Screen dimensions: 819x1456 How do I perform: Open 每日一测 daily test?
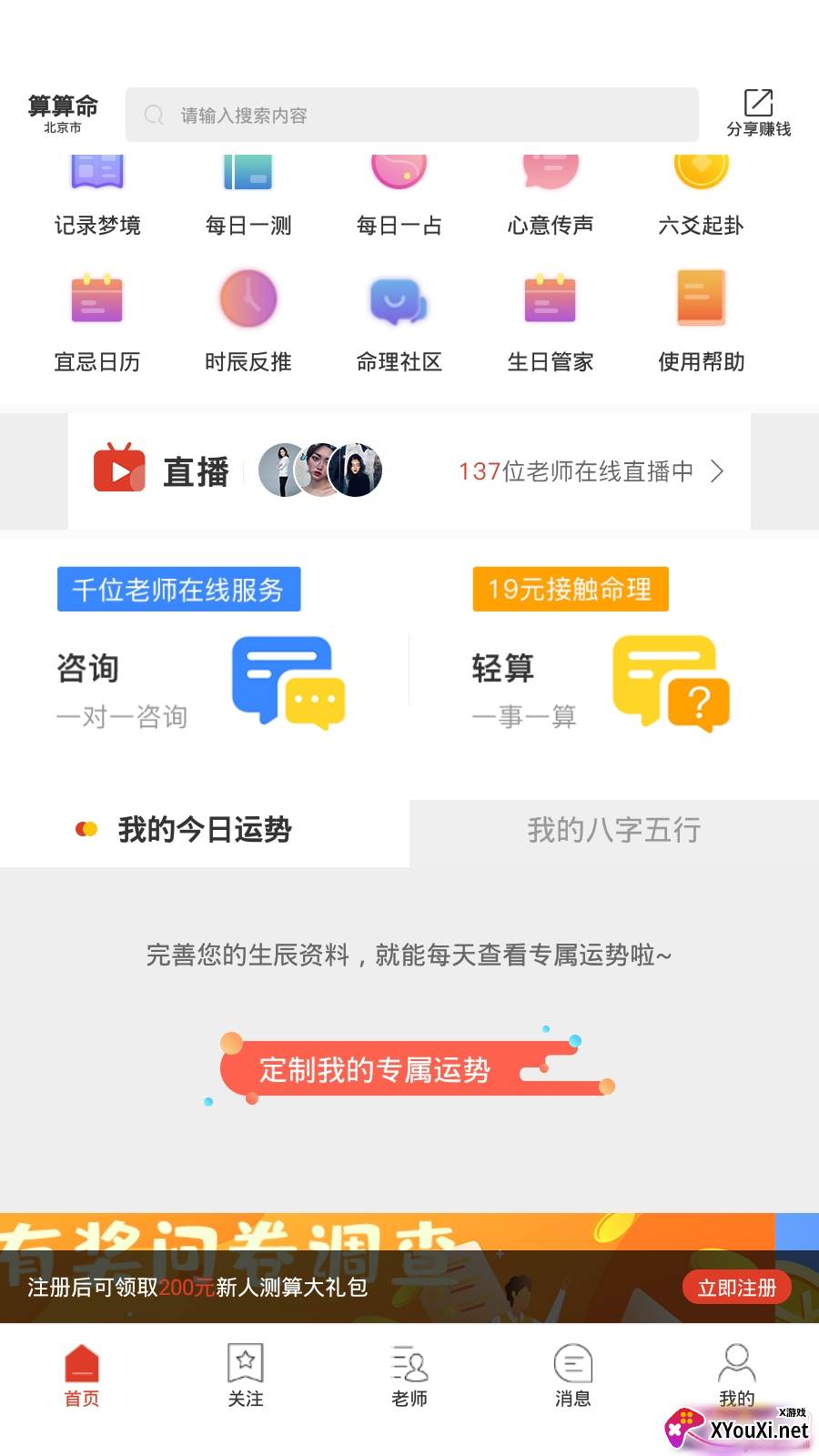[x=248, y=196]
